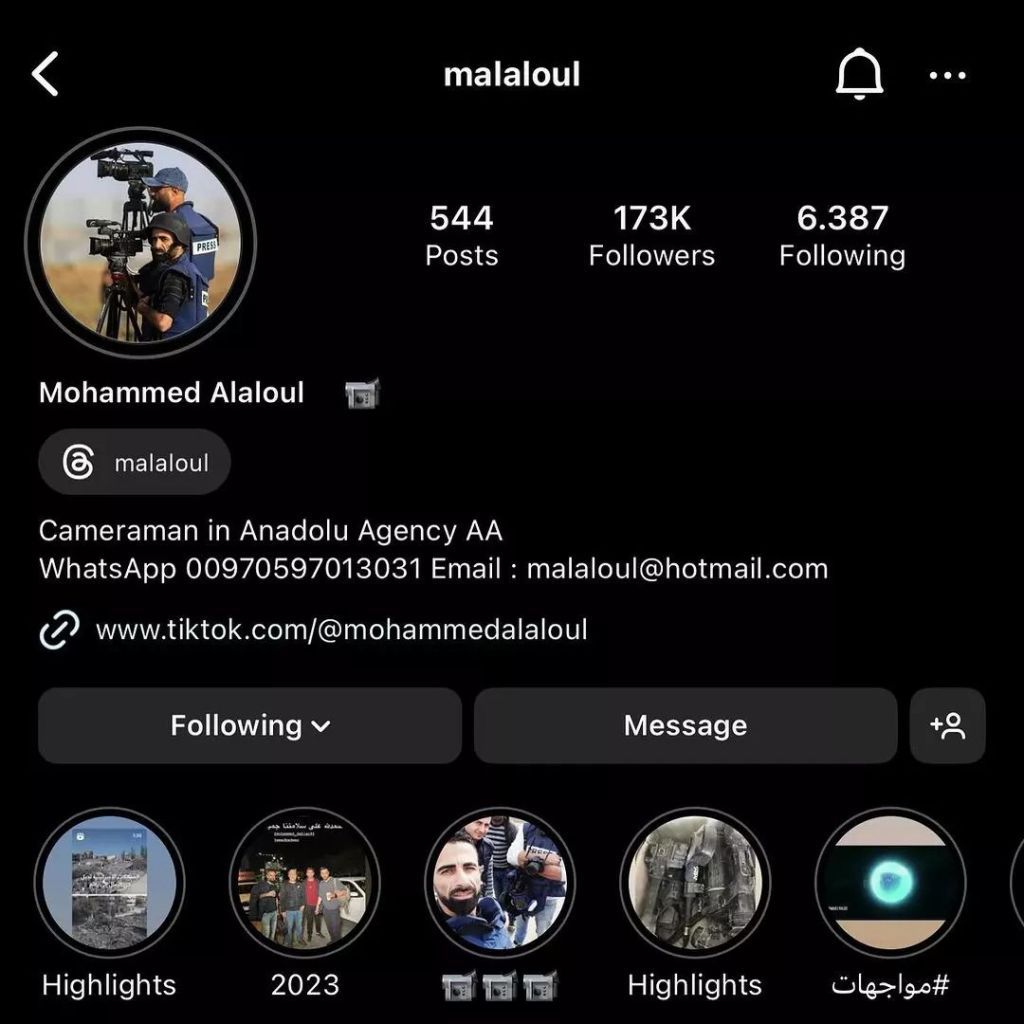Open the list of 173K followers
Image resolution: width=1024 pixels, height=1024 pixels.
coord(651,236)
